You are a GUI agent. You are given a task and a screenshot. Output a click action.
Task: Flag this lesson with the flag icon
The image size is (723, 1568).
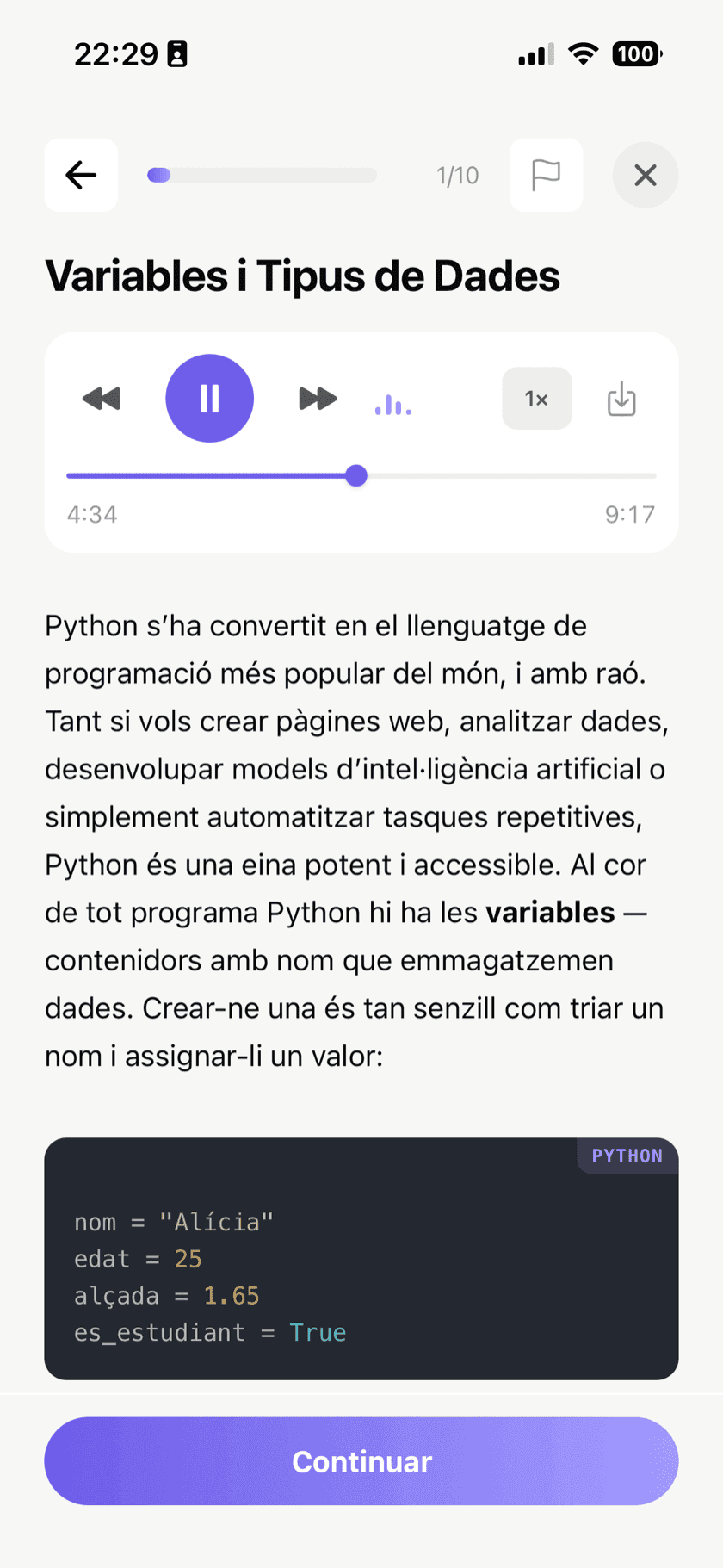546,175
